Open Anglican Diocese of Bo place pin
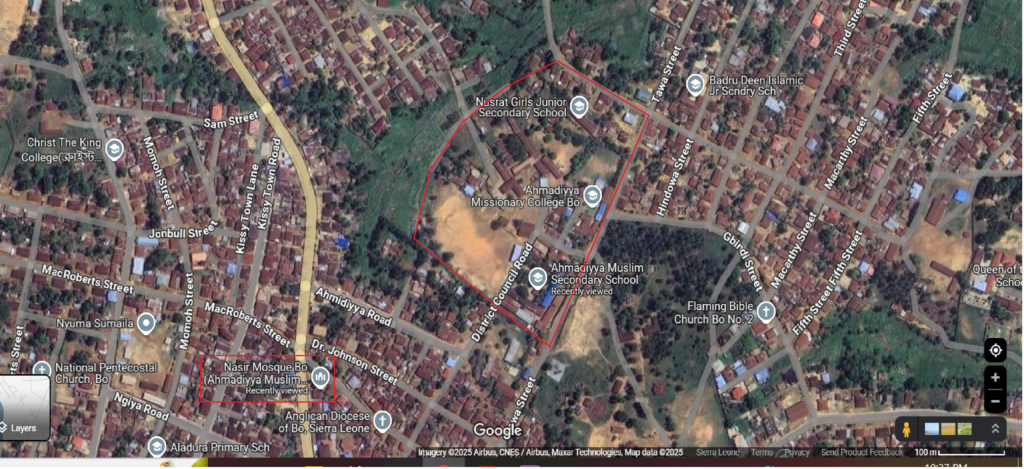 click(x=383, y=420)
